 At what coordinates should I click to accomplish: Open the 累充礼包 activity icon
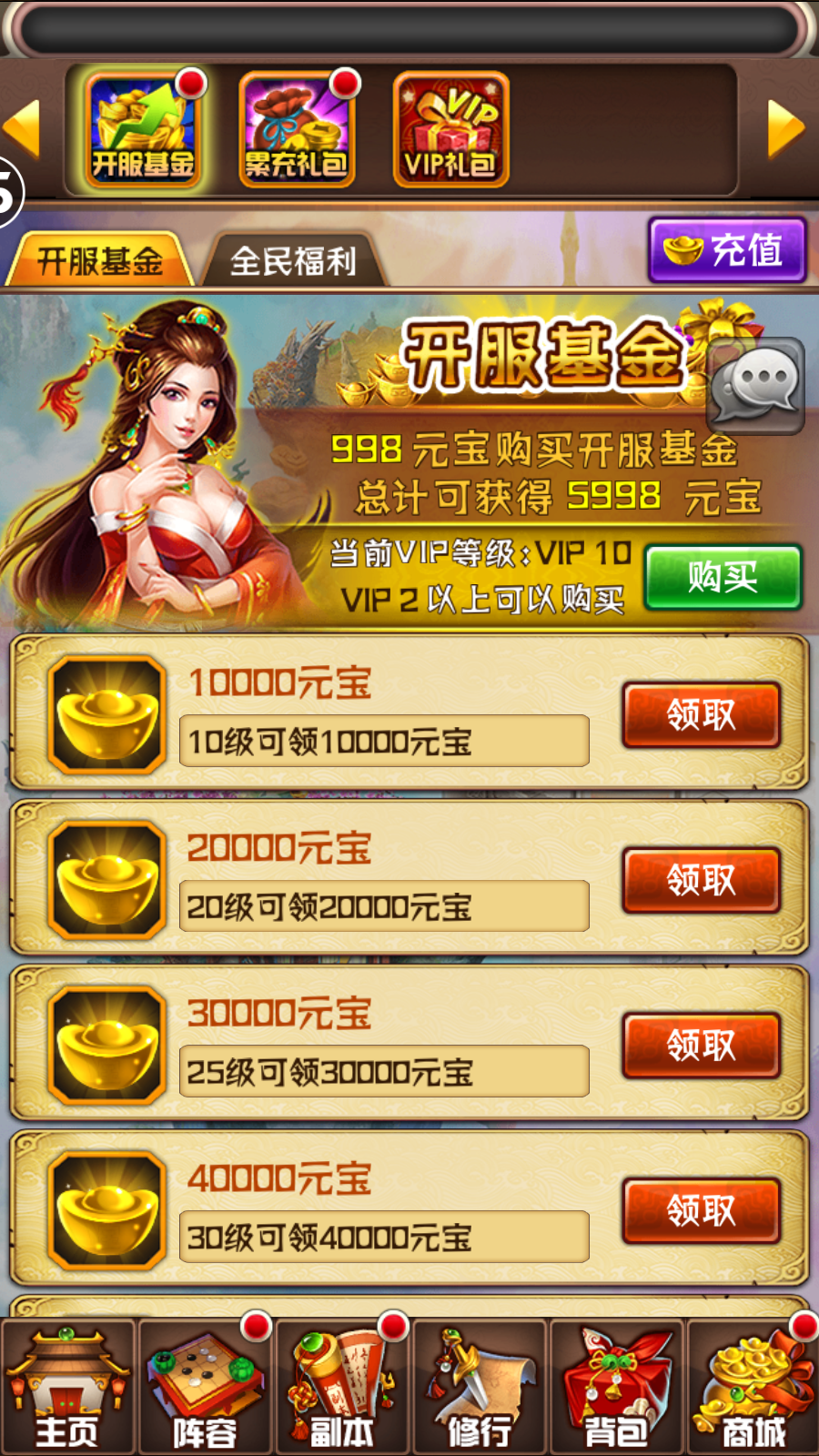click(x=296, y=130)
